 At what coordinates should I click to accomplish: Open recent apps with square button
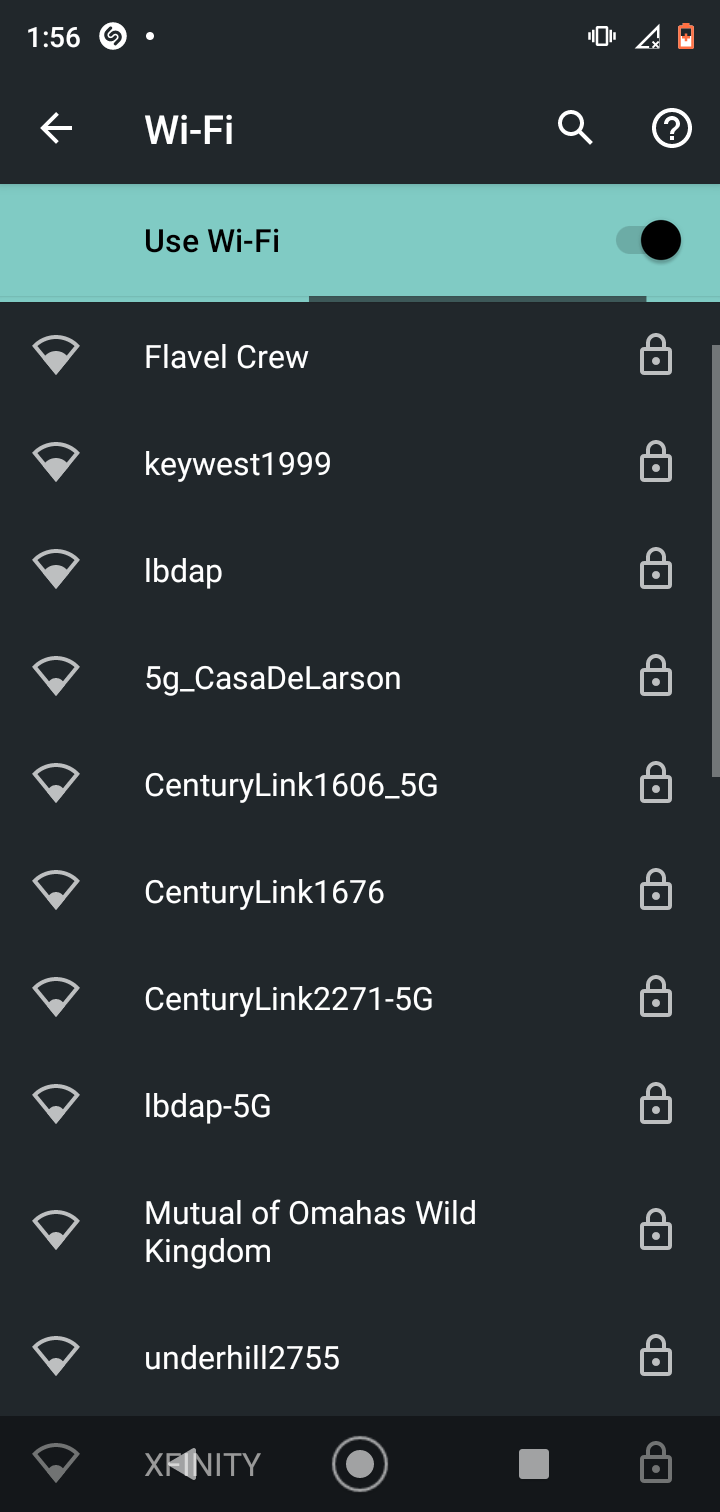[x=534, y=1464]
